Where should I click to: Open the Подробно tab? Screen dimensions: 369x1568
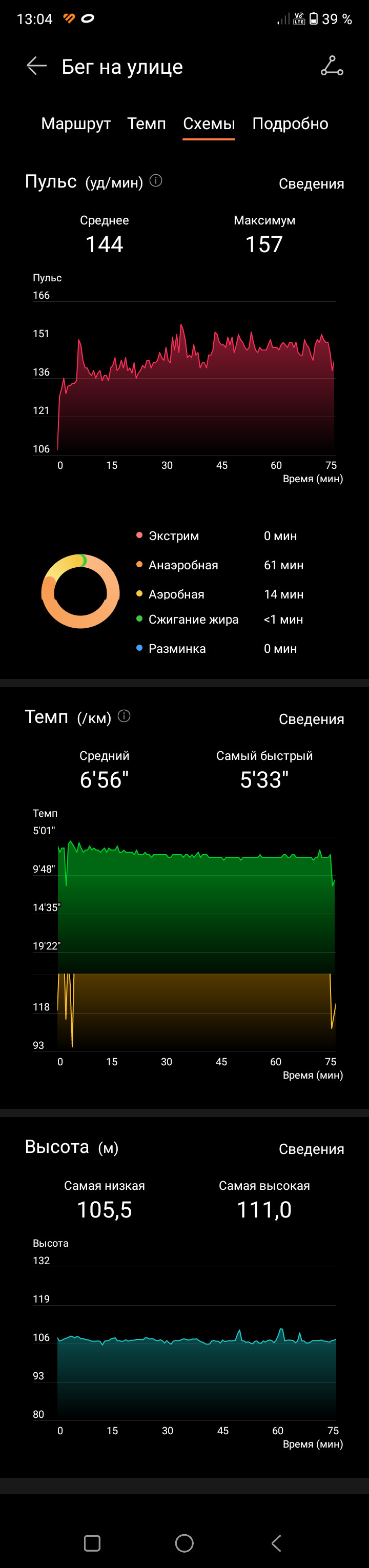click(x=290, y=123)
